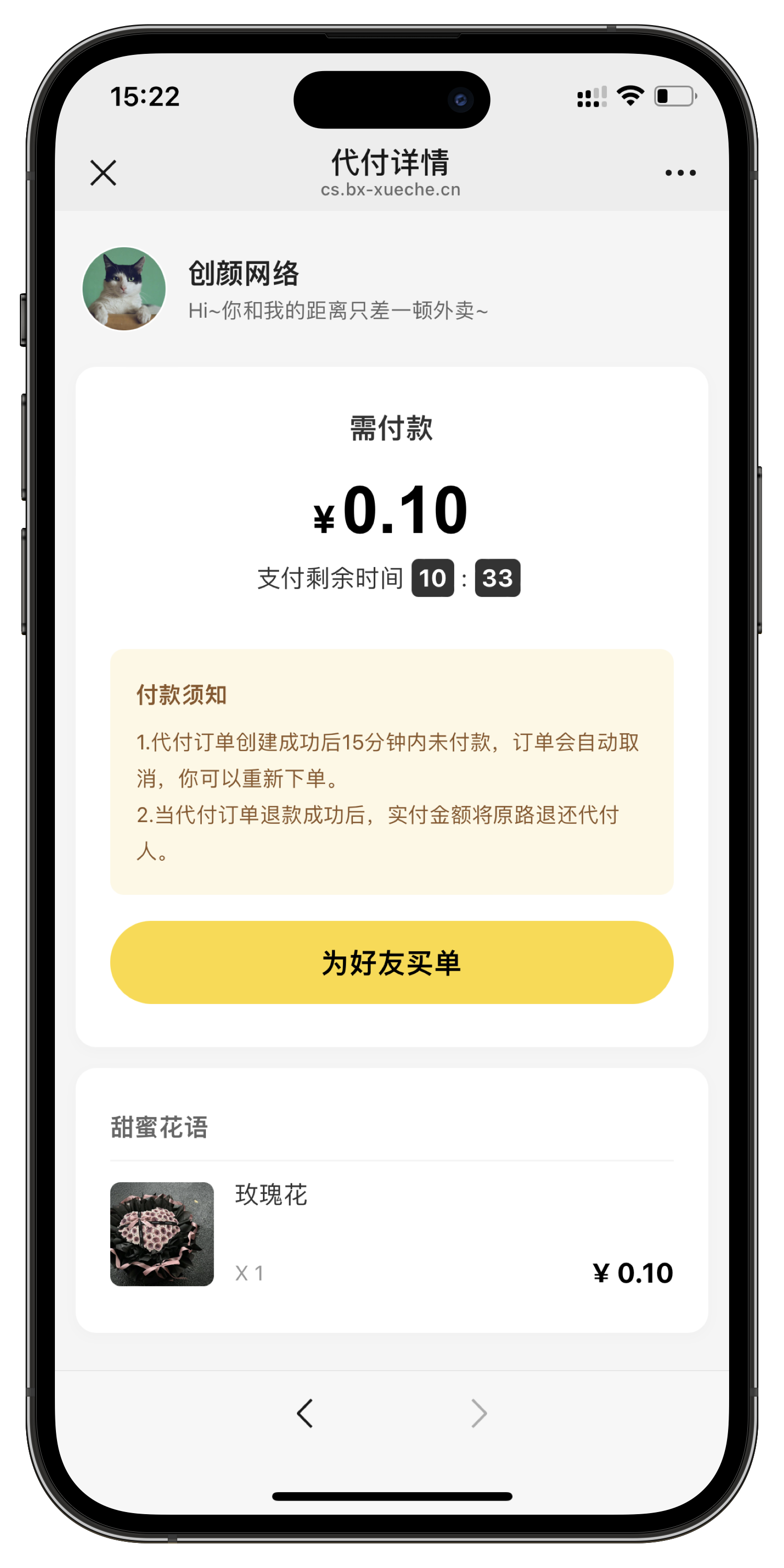Tap the Wi-Fi icon in status bar

pos(631,95)
